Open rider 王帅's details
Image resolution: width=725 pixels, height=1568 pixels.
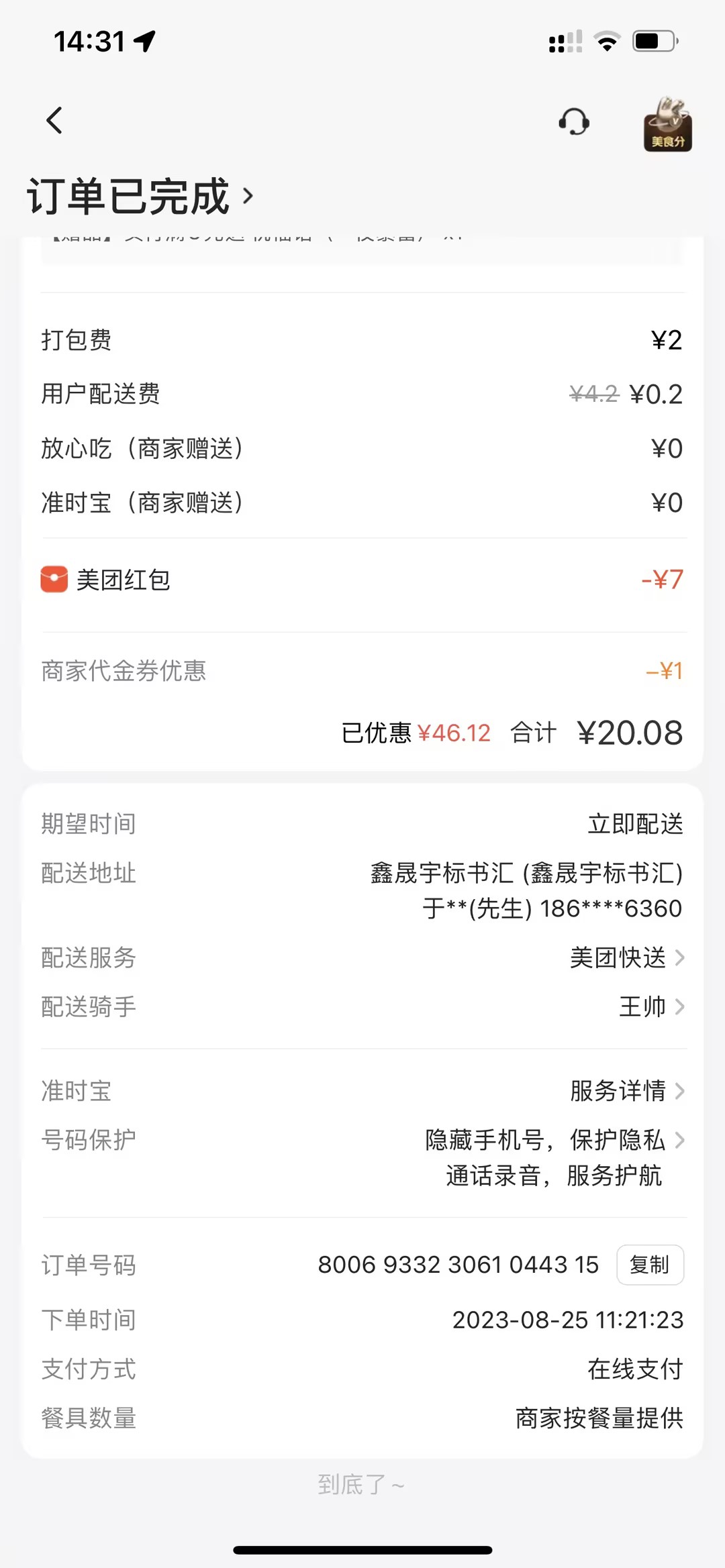coord(650,1006)
